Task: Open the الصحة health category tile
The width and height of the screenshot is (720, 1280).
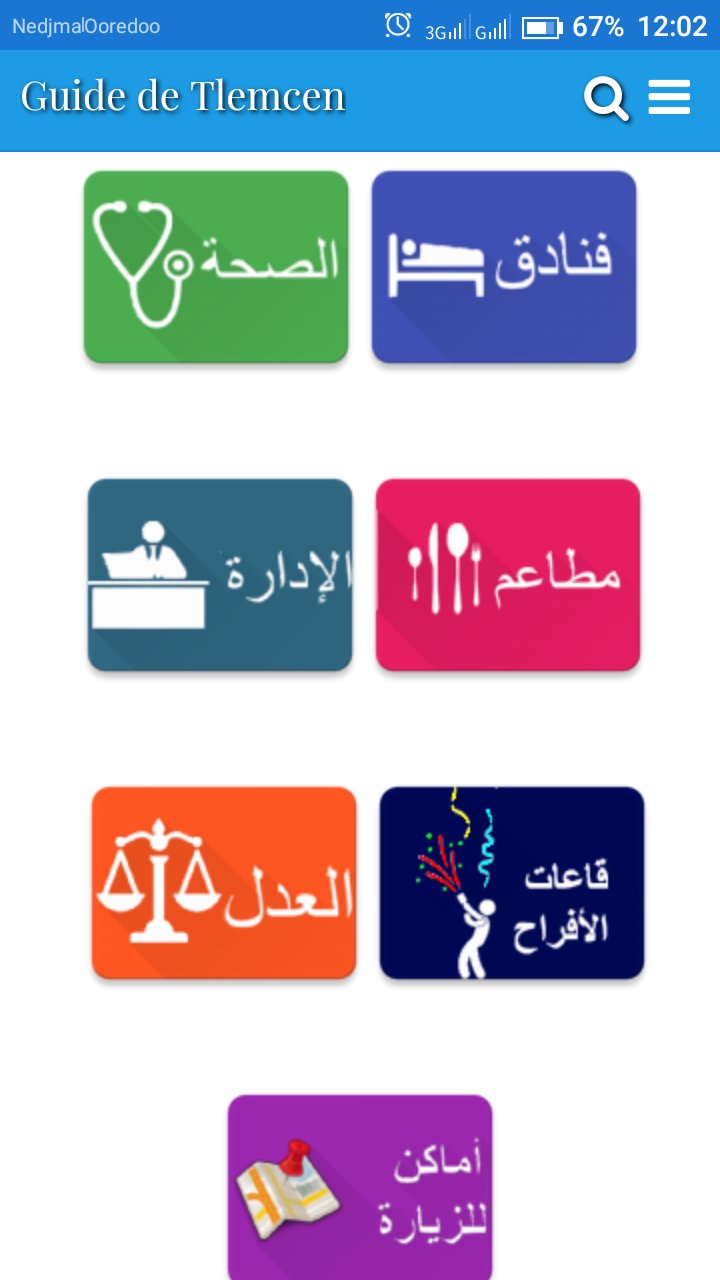Action: tap(216, 265)
